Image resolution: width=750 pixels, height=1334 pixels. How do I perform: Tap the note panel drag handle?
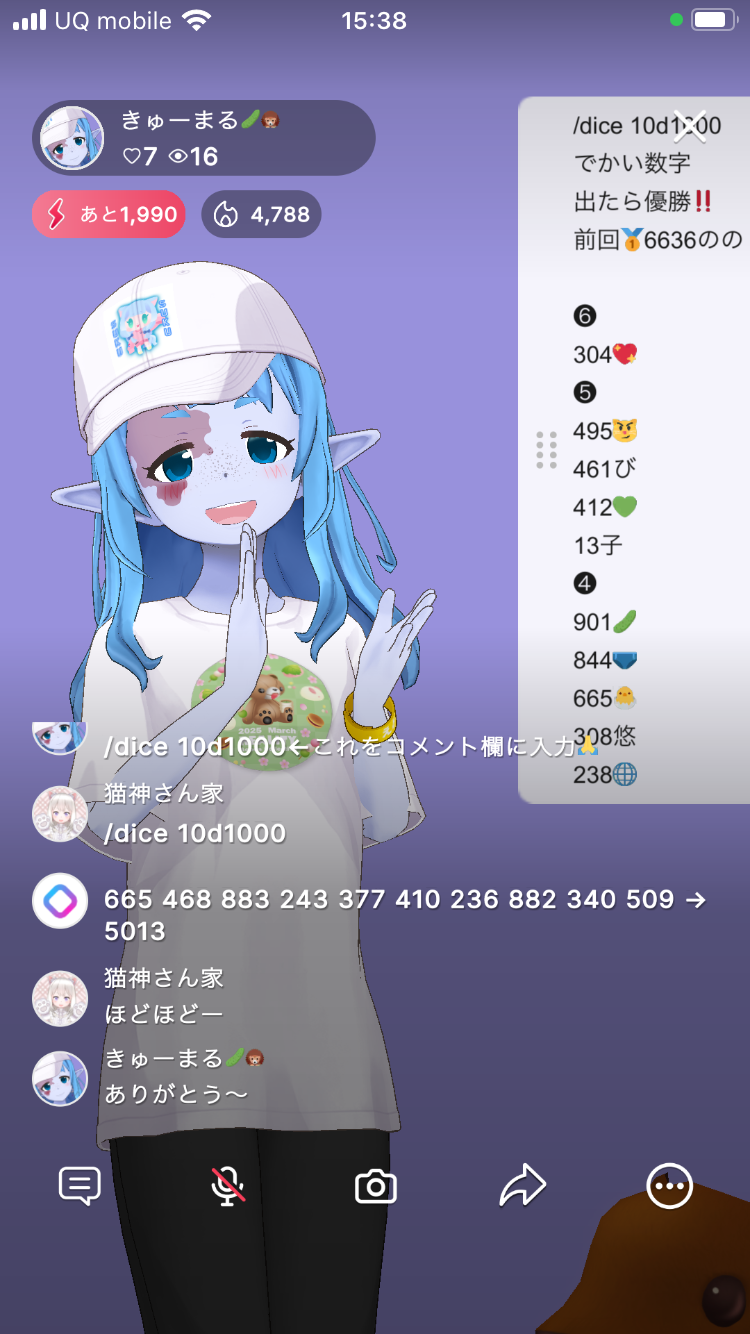546,450
